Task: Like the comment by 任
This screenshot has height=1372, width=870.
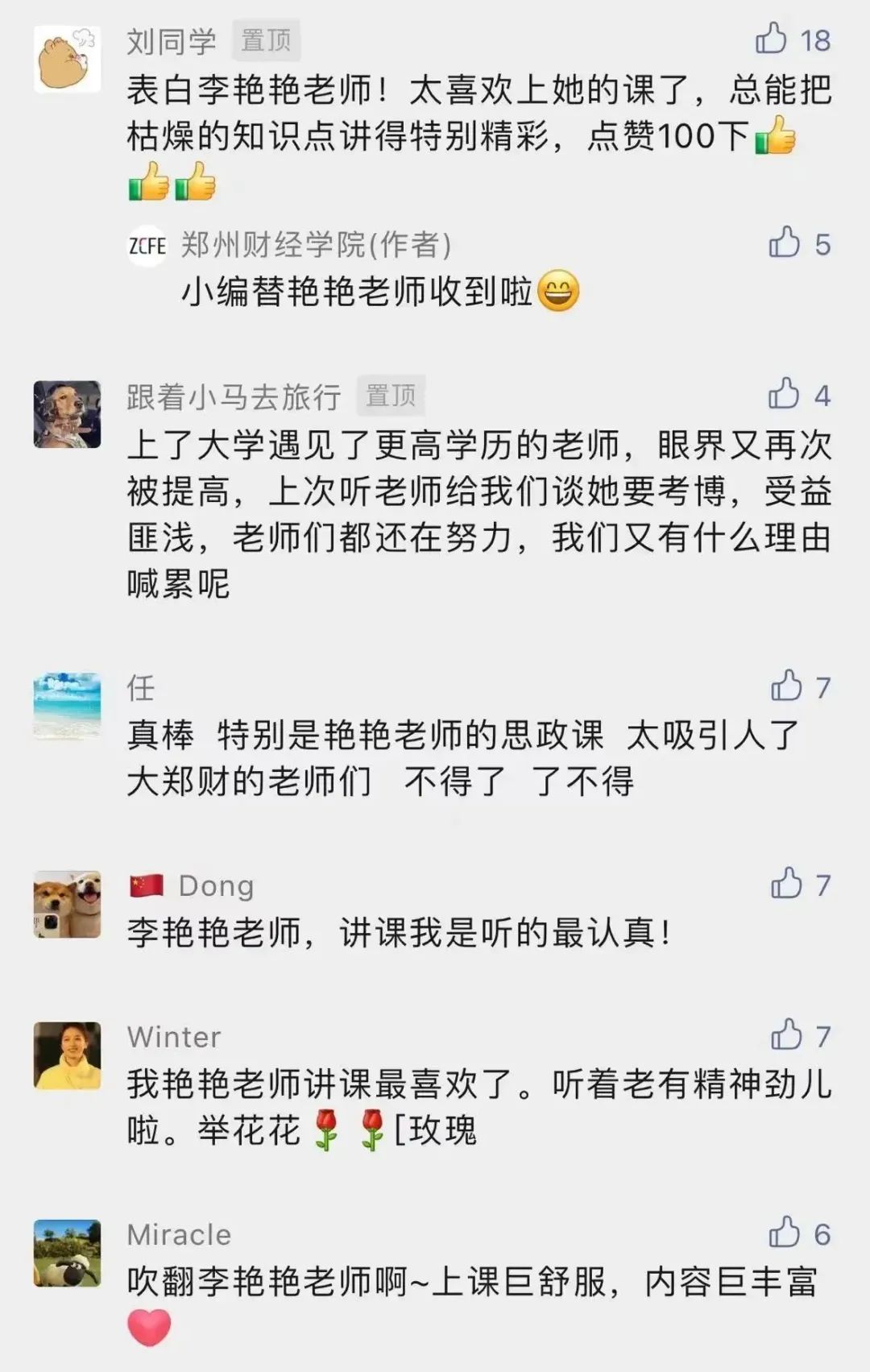Action: click(786, 686)
